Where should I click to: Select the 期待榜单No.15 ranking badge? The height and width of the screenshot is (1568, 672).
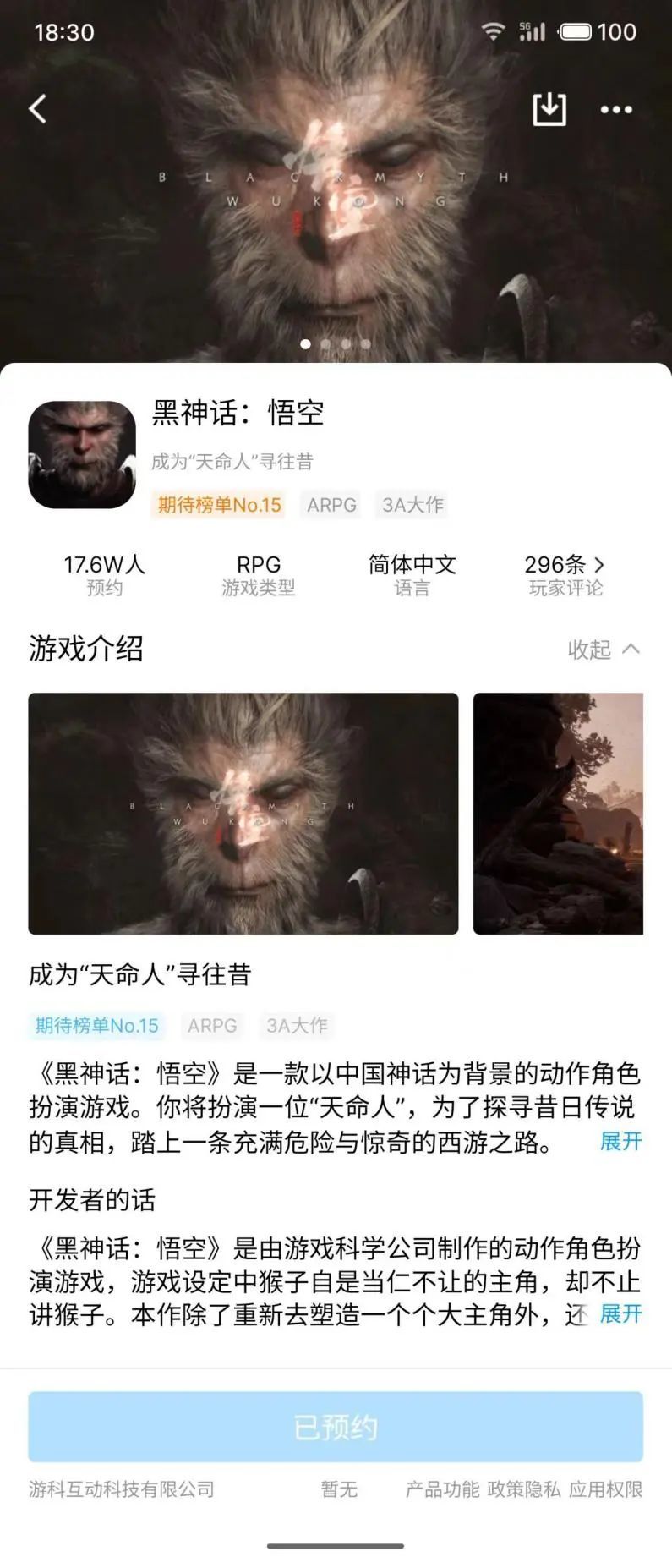point(217,504)
